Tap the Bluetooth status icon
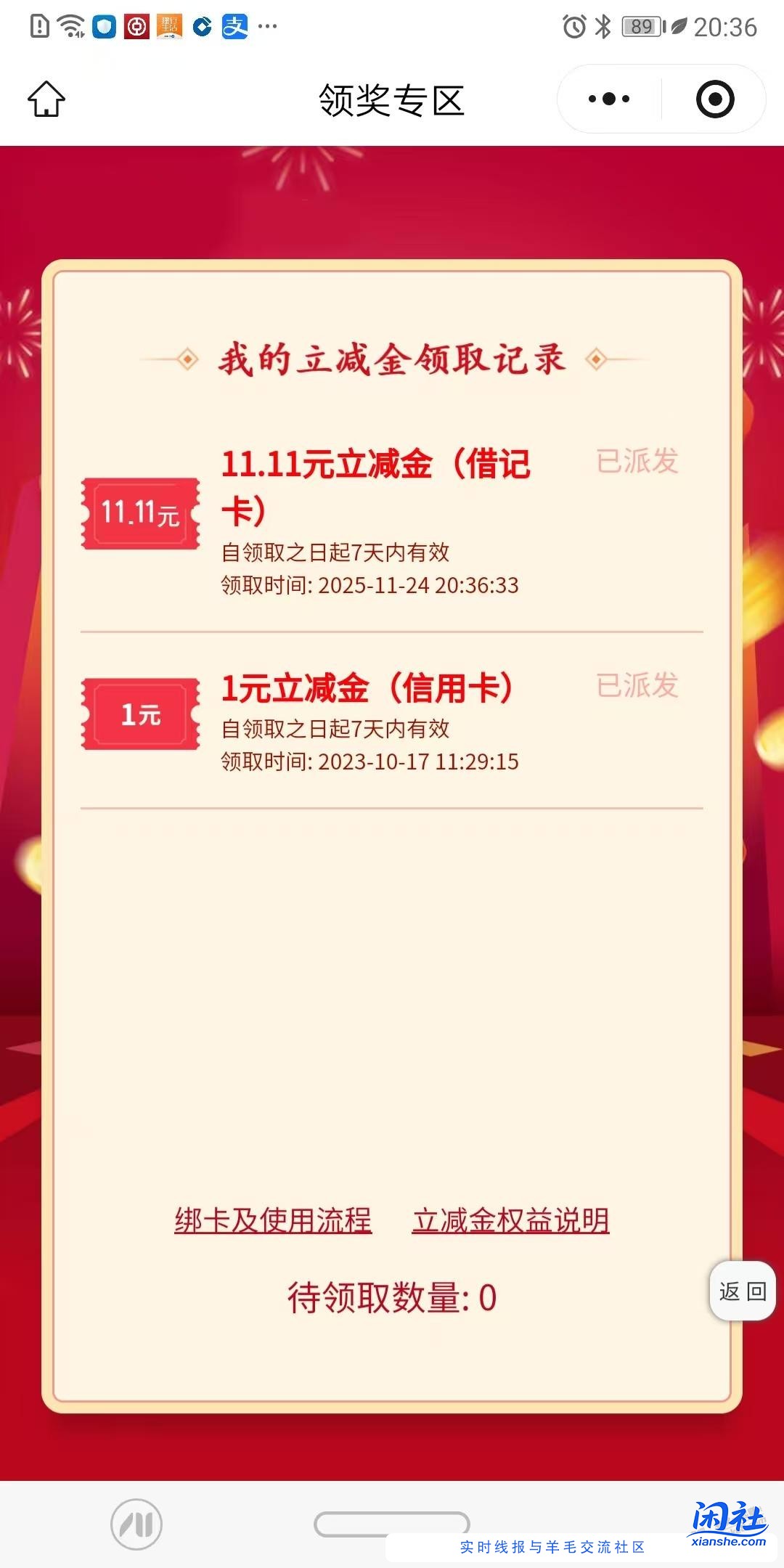Image resolution: width=784 pixels, height=1568 pixels. 602,25
